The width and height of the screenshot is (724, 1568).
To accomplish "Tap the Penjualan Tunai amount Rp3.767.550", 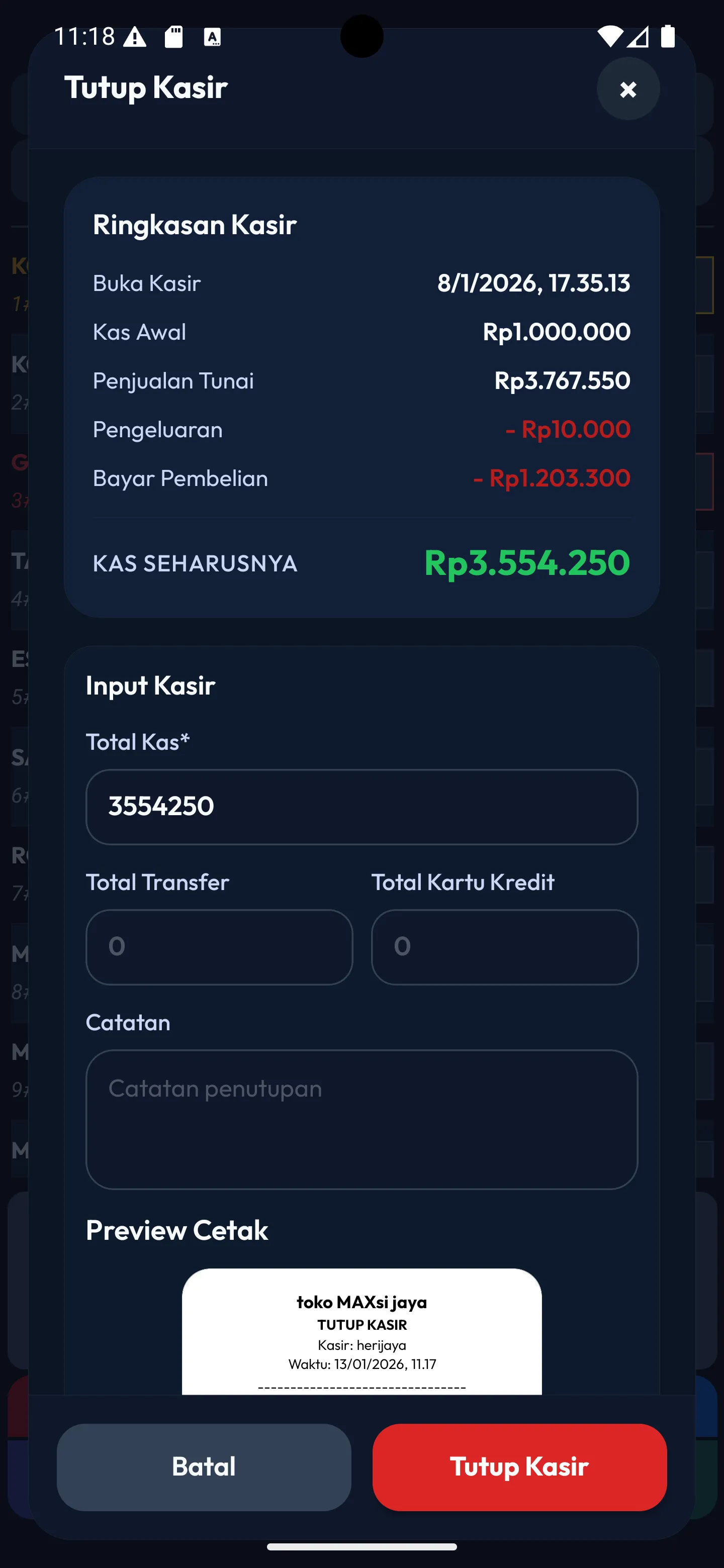I will click(562, 381).
